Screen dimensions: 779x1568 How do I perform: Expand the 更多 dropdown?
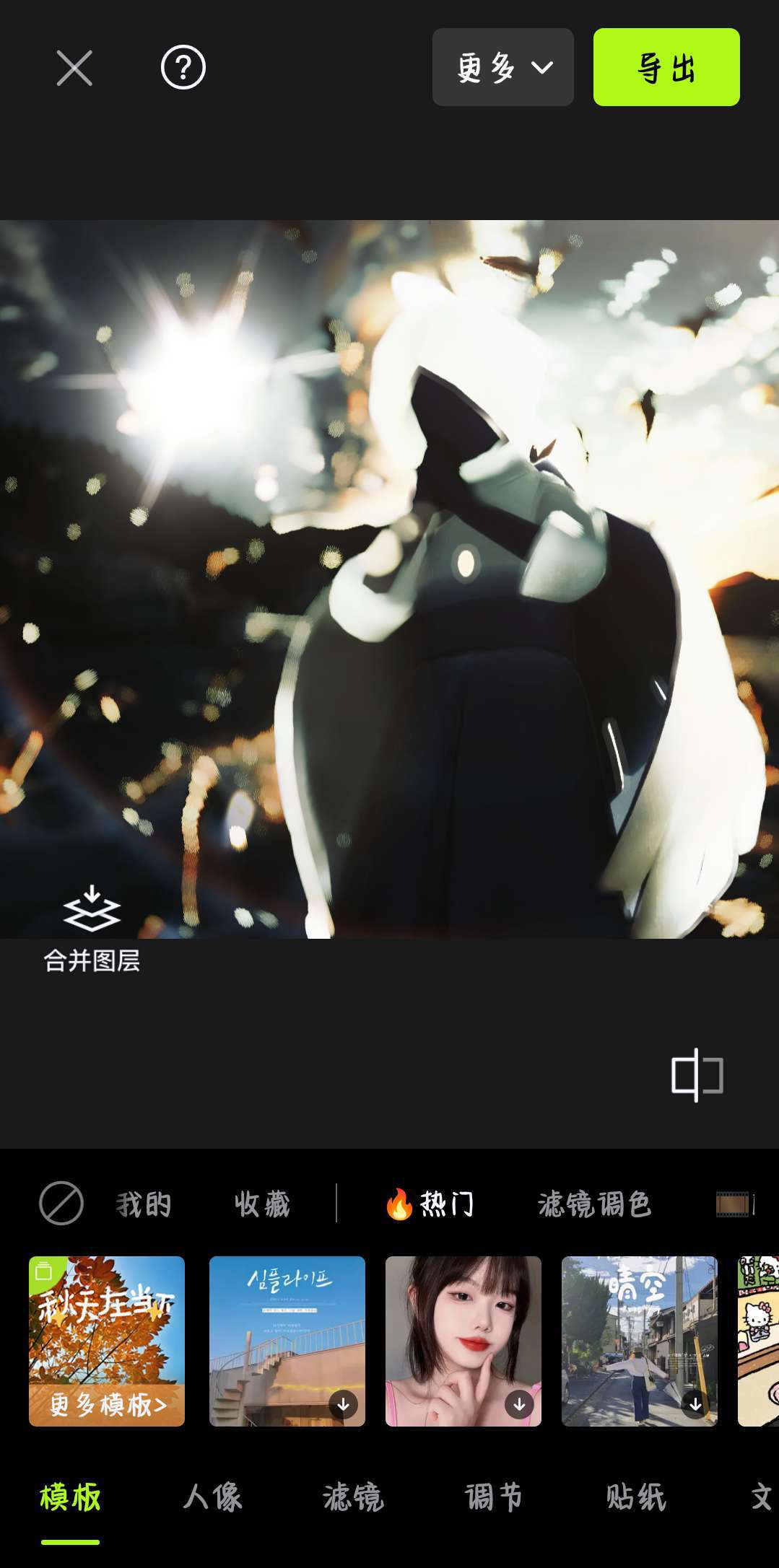tap(502, 68)
